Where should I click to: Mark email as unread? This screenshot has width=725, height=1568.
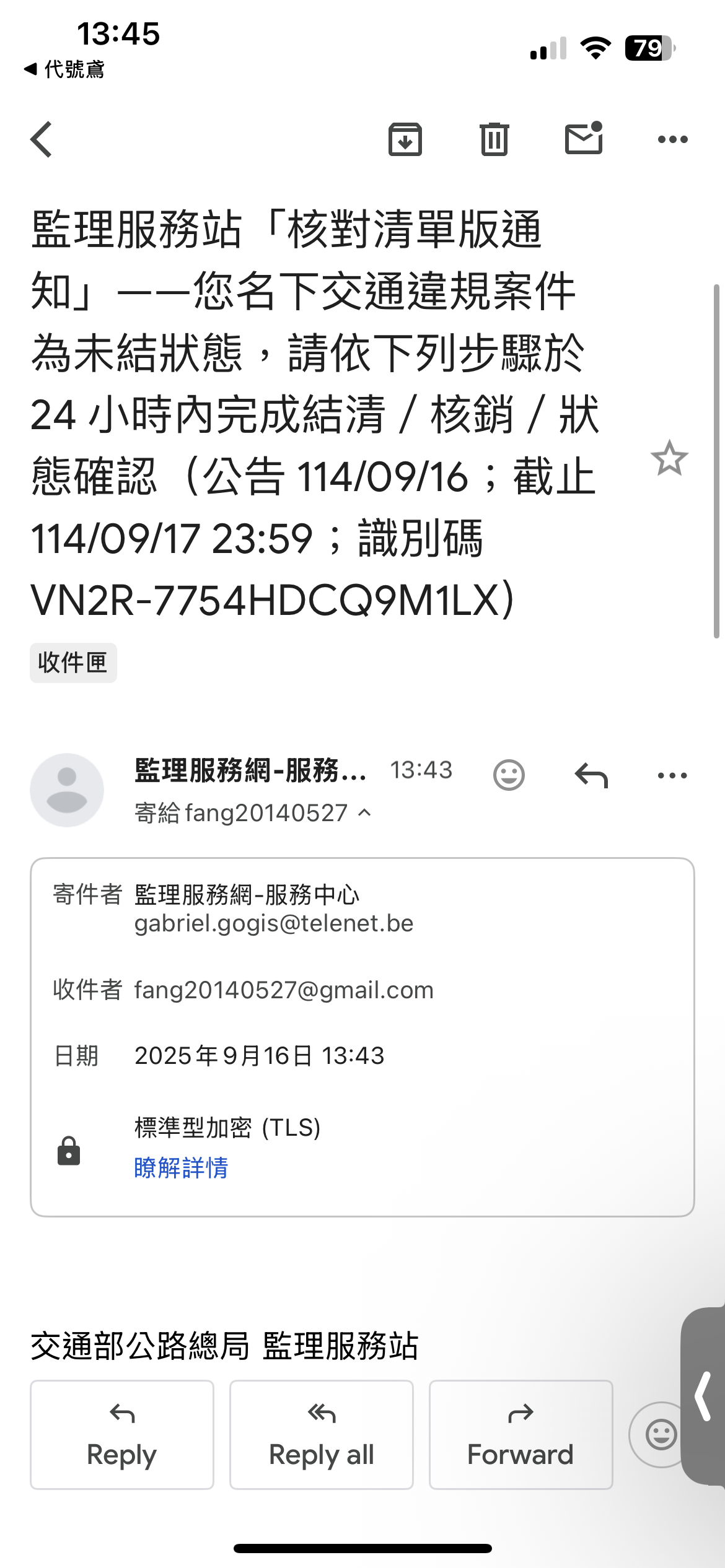[583, 138]
